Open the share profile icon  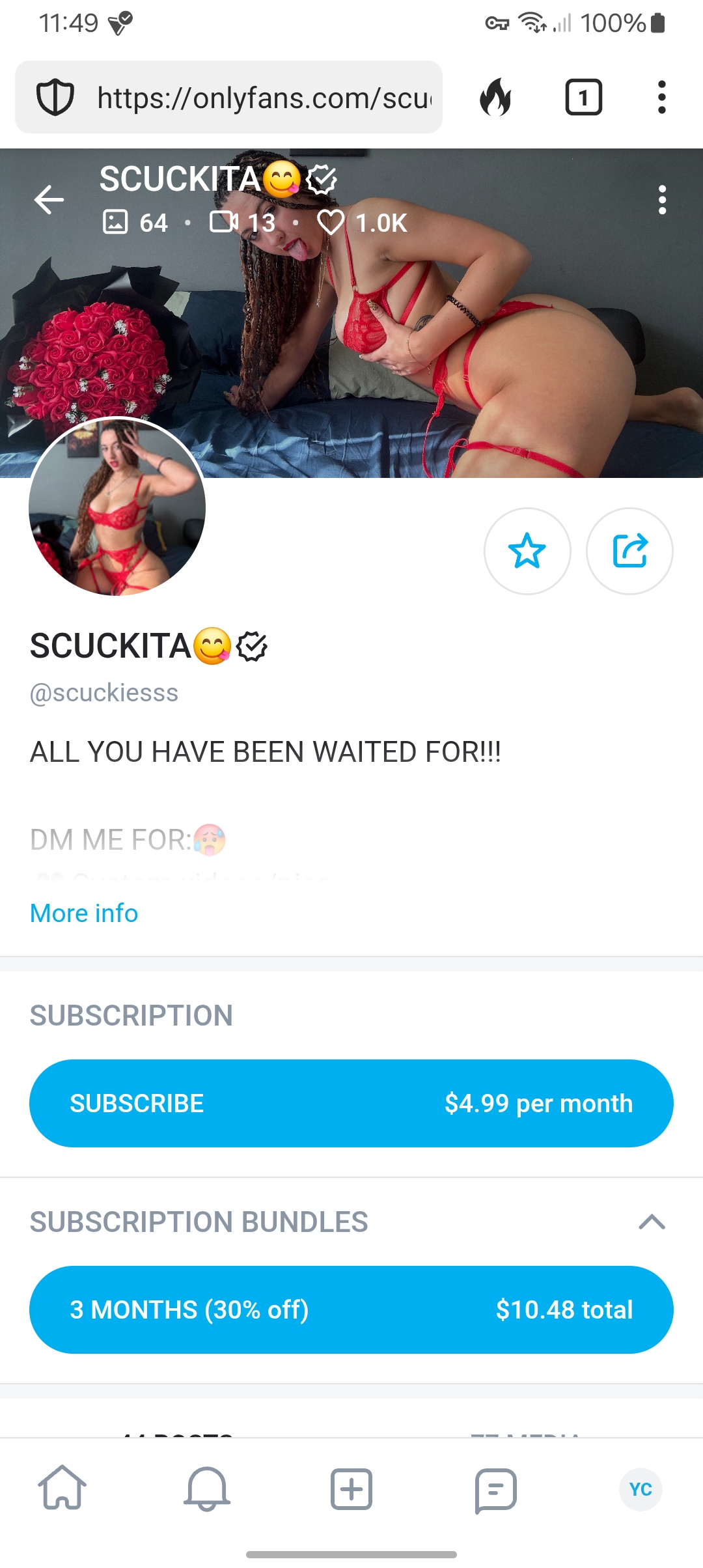(629, 551)
